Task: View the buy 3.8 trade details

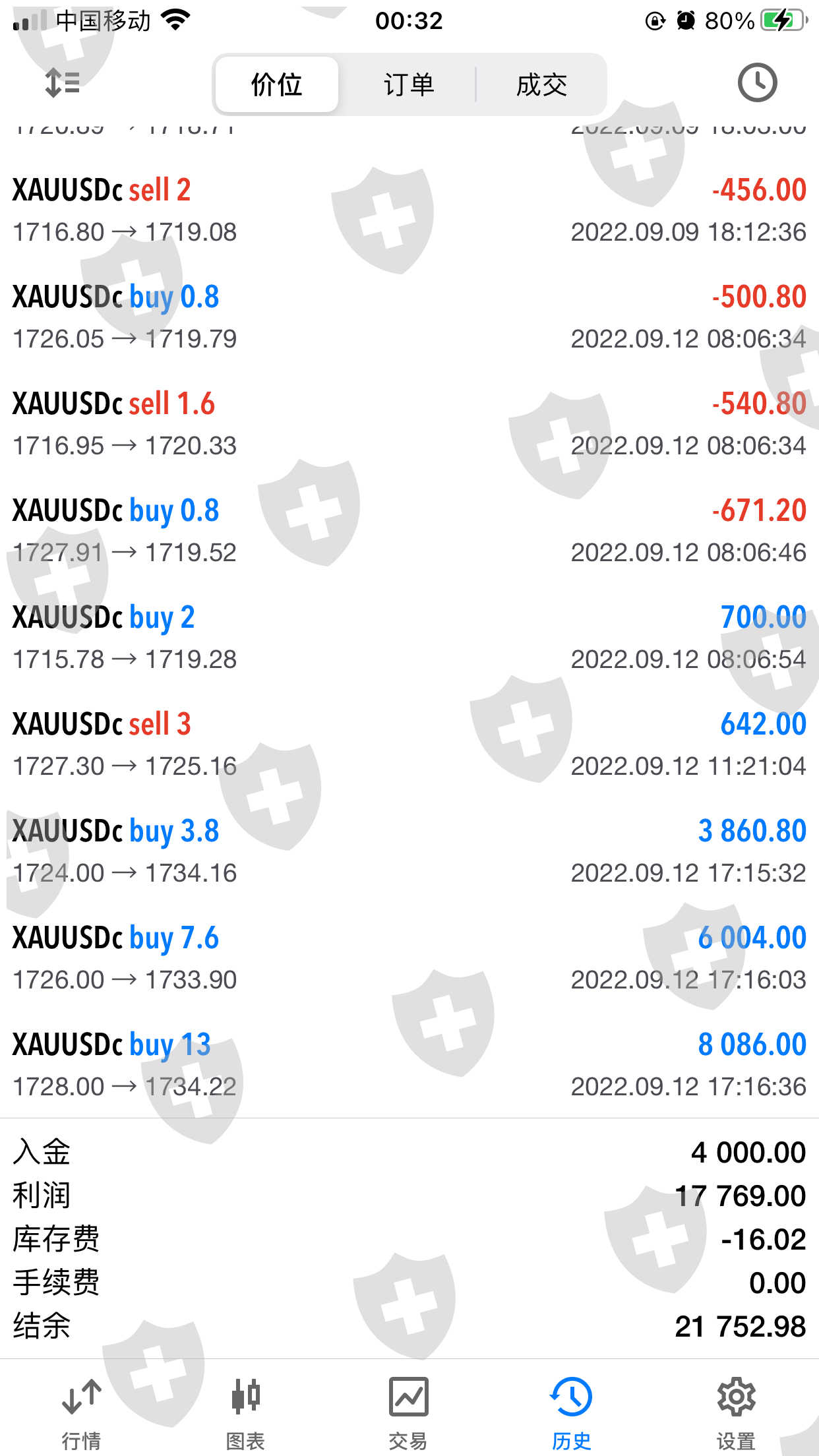Action: pyautogui.click(x=409, y=851)
